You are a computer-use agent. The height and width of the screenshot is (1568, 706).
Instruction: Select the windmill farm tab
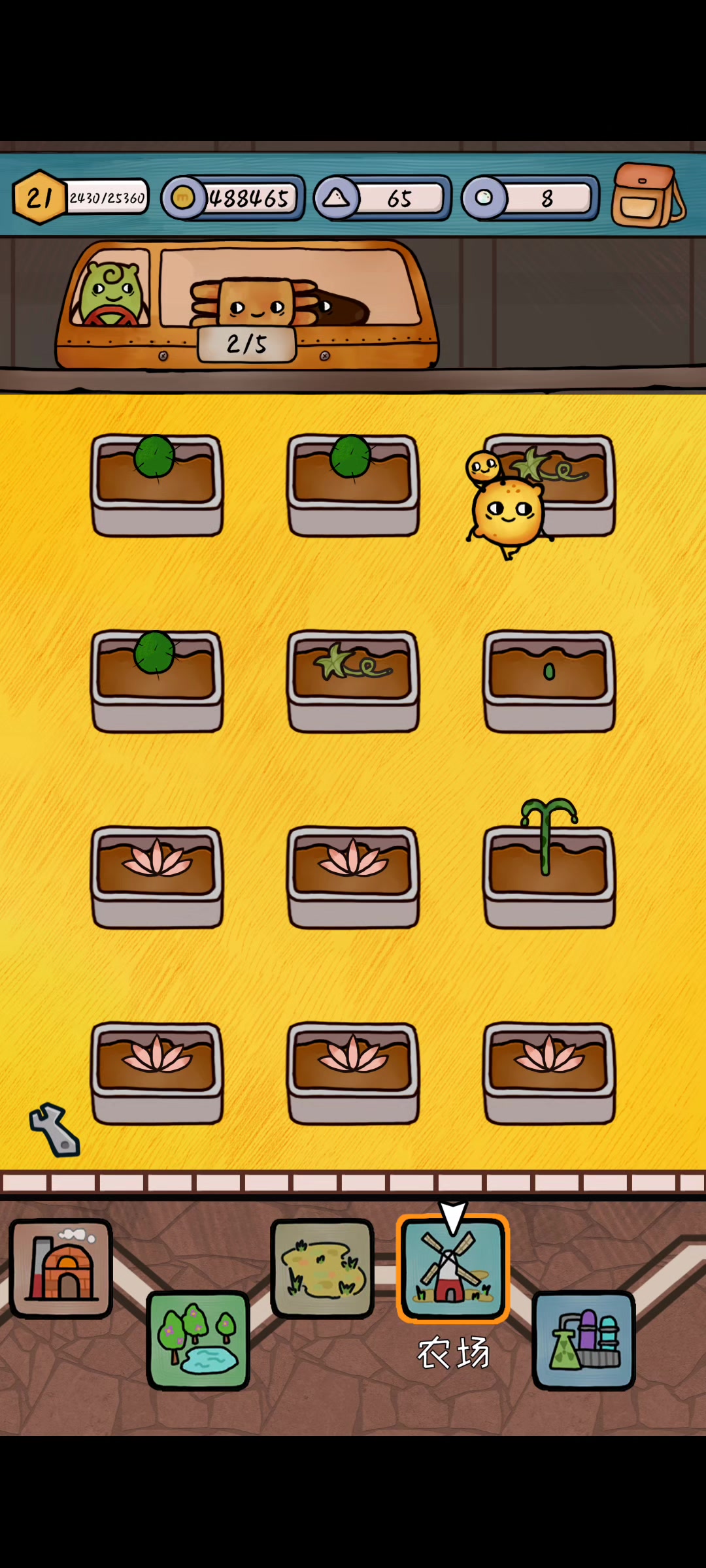tap(452, 1269)
